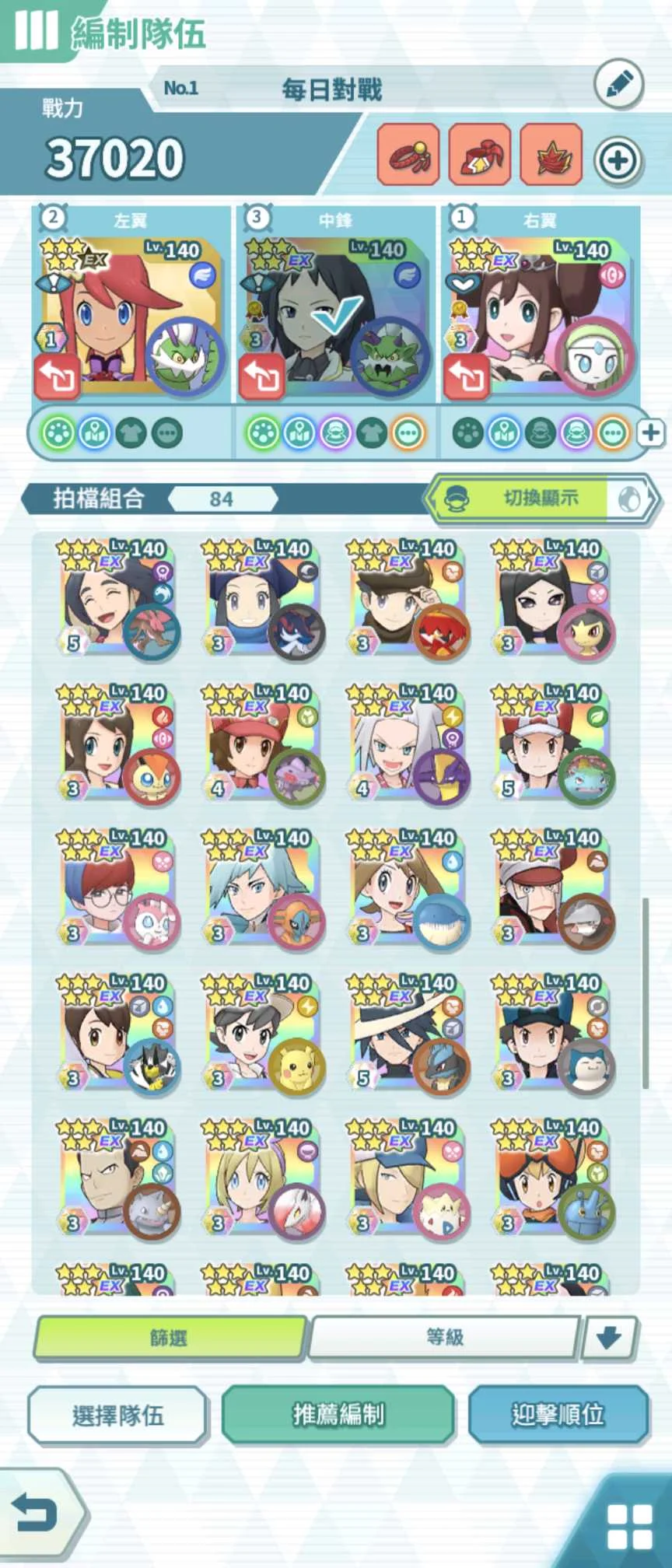Tap the 選擇隊伍 select team button

tap(117, 1415)
